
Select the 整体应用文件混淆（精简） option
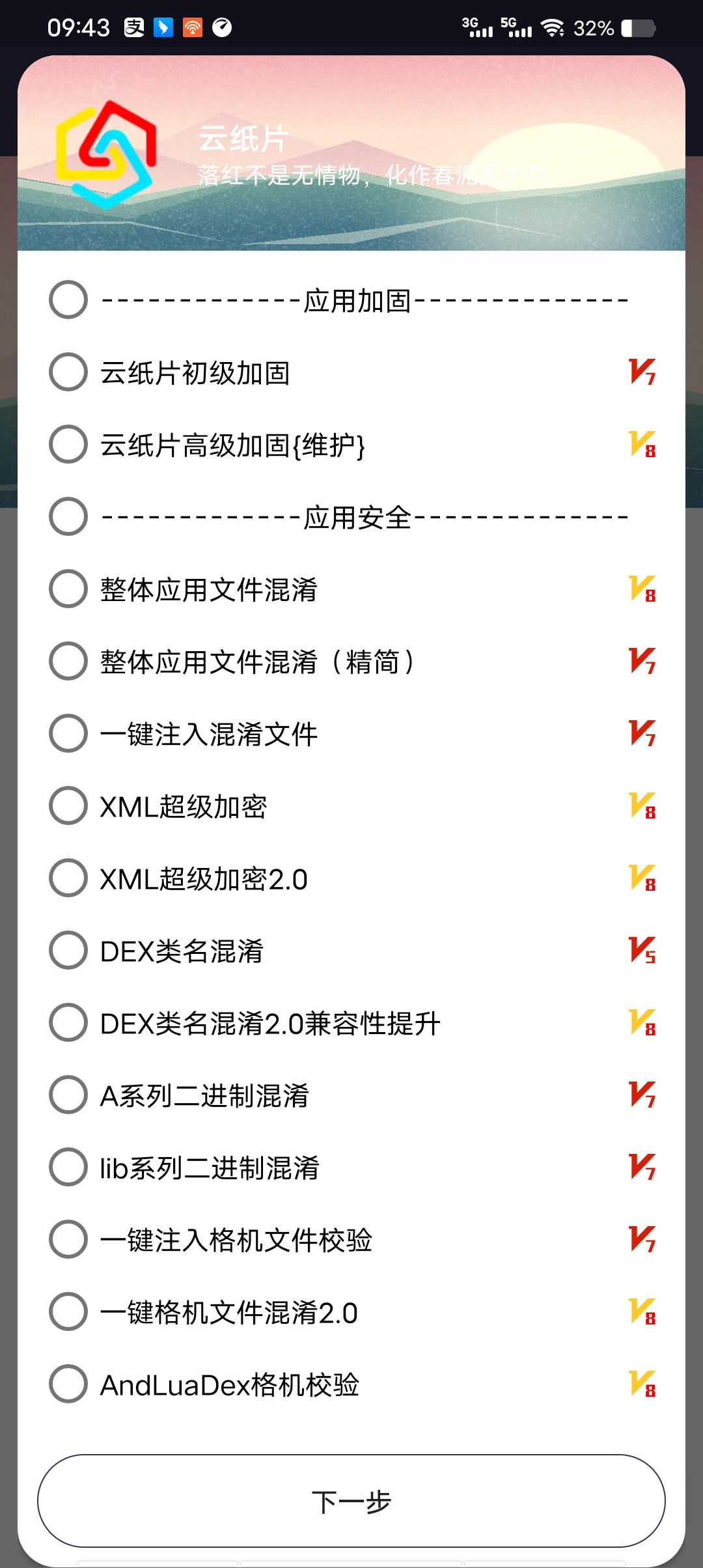pos(68,662)
